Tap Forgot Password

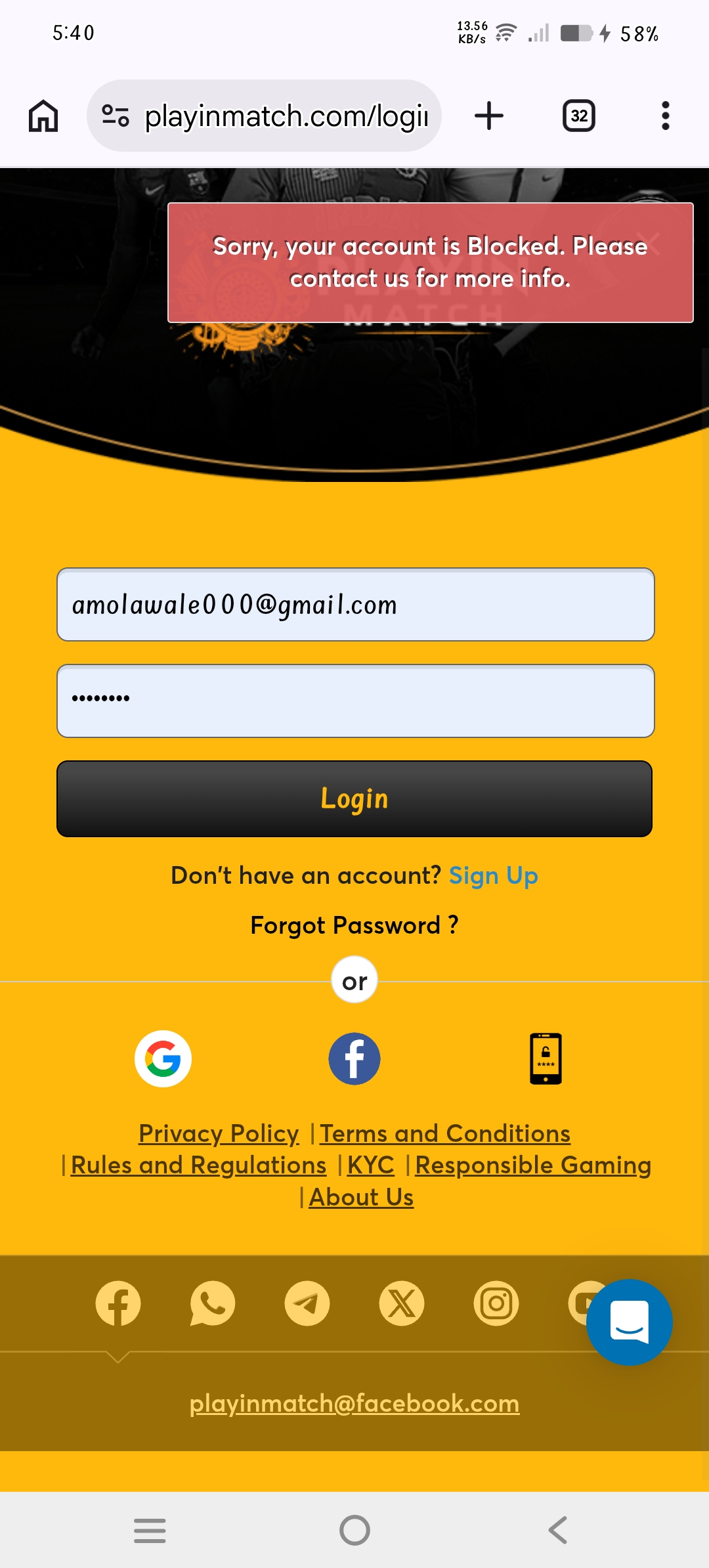[x=354, y=925]
